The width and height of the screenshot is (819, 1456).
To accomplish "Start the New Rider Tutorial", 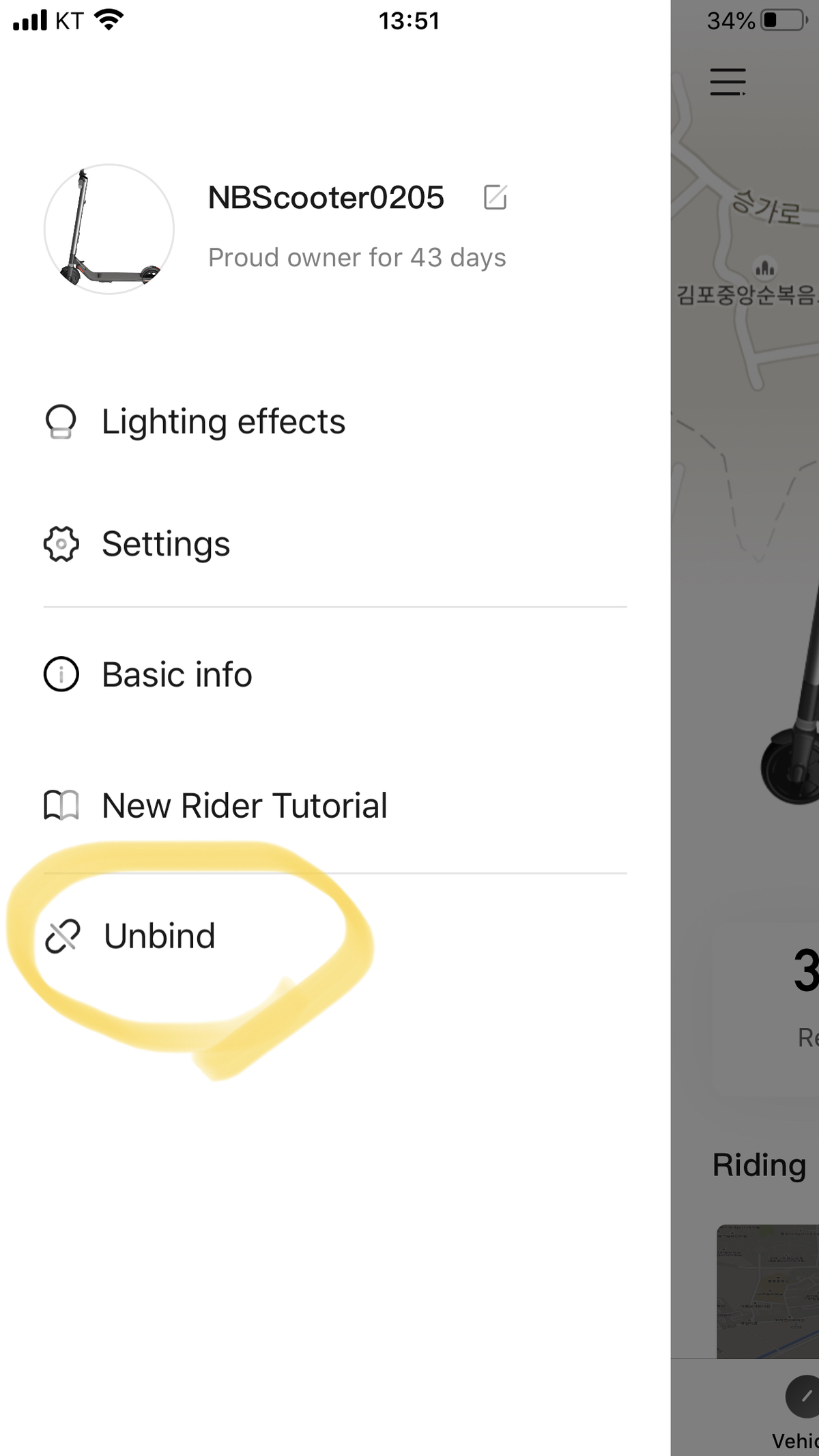I will (x=244, y=805).
